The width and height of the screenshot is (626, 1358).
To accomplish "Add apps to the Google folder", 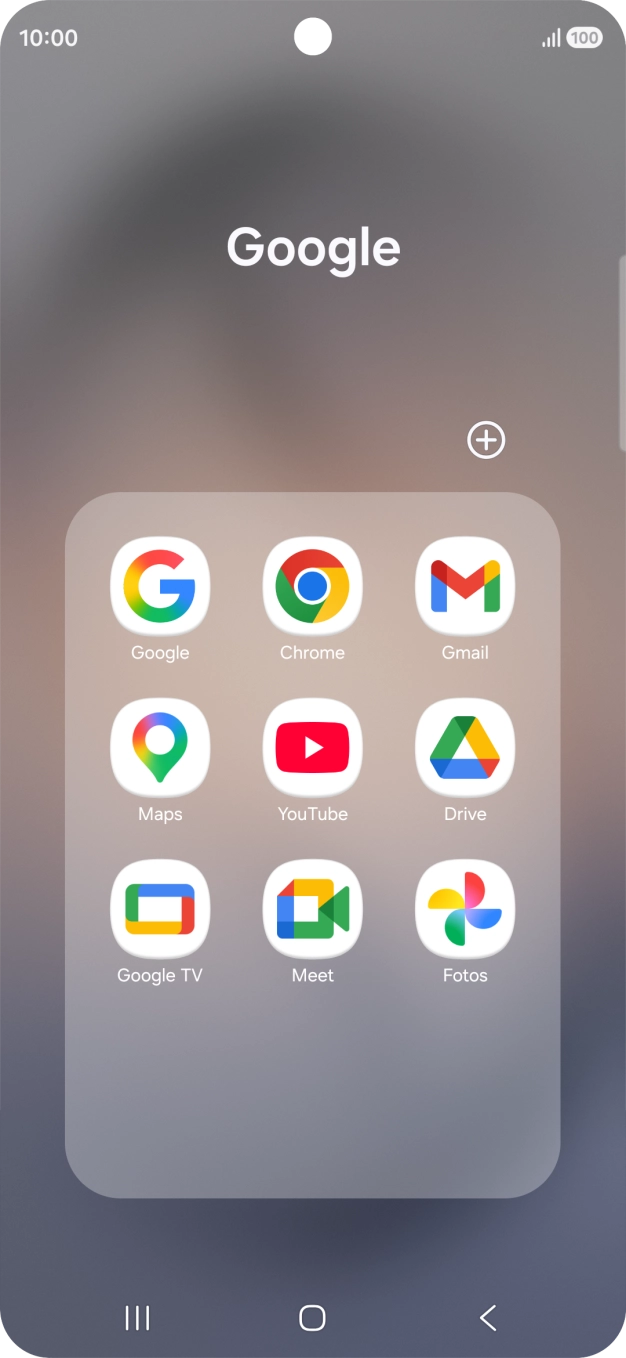I will click(486, 440).
